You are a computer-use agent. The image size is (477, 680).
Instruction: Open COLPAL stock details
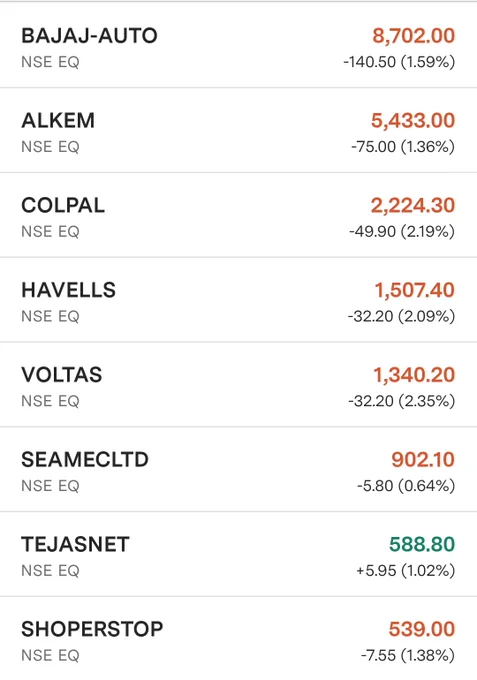(x=238, y=215)
